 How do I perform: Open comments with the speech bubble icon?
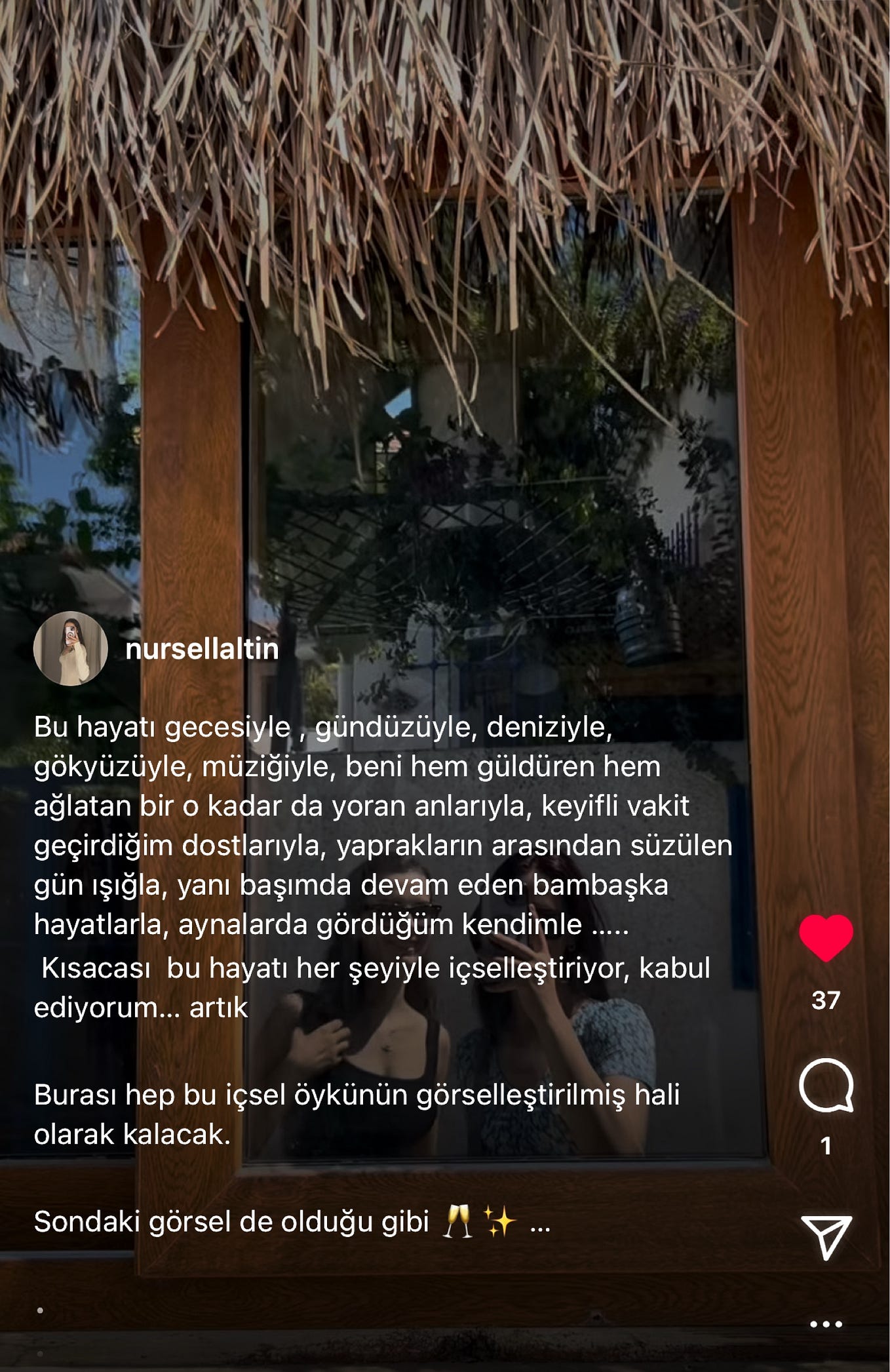pos(826,1085)
